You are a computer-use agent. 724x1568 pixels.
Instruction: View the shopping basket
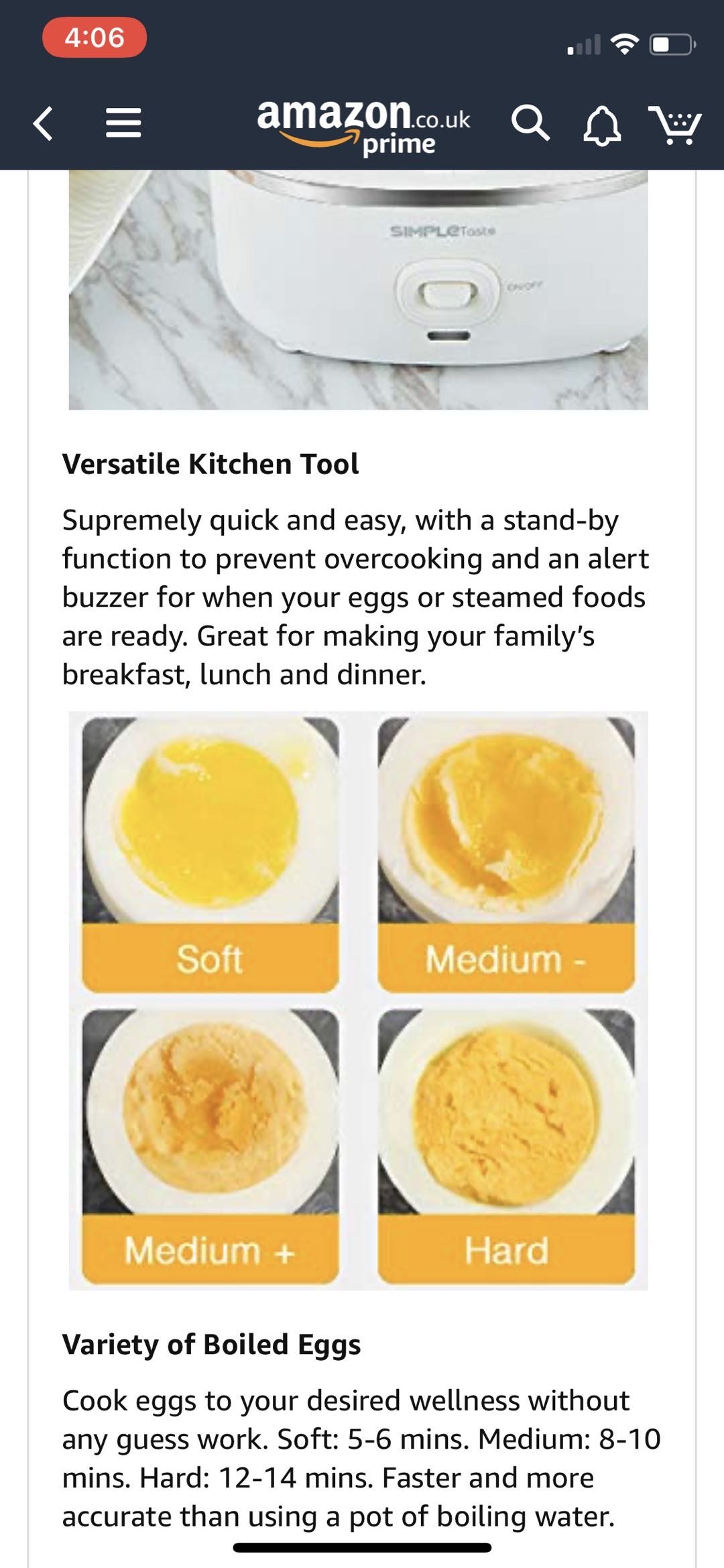point(674,124)
